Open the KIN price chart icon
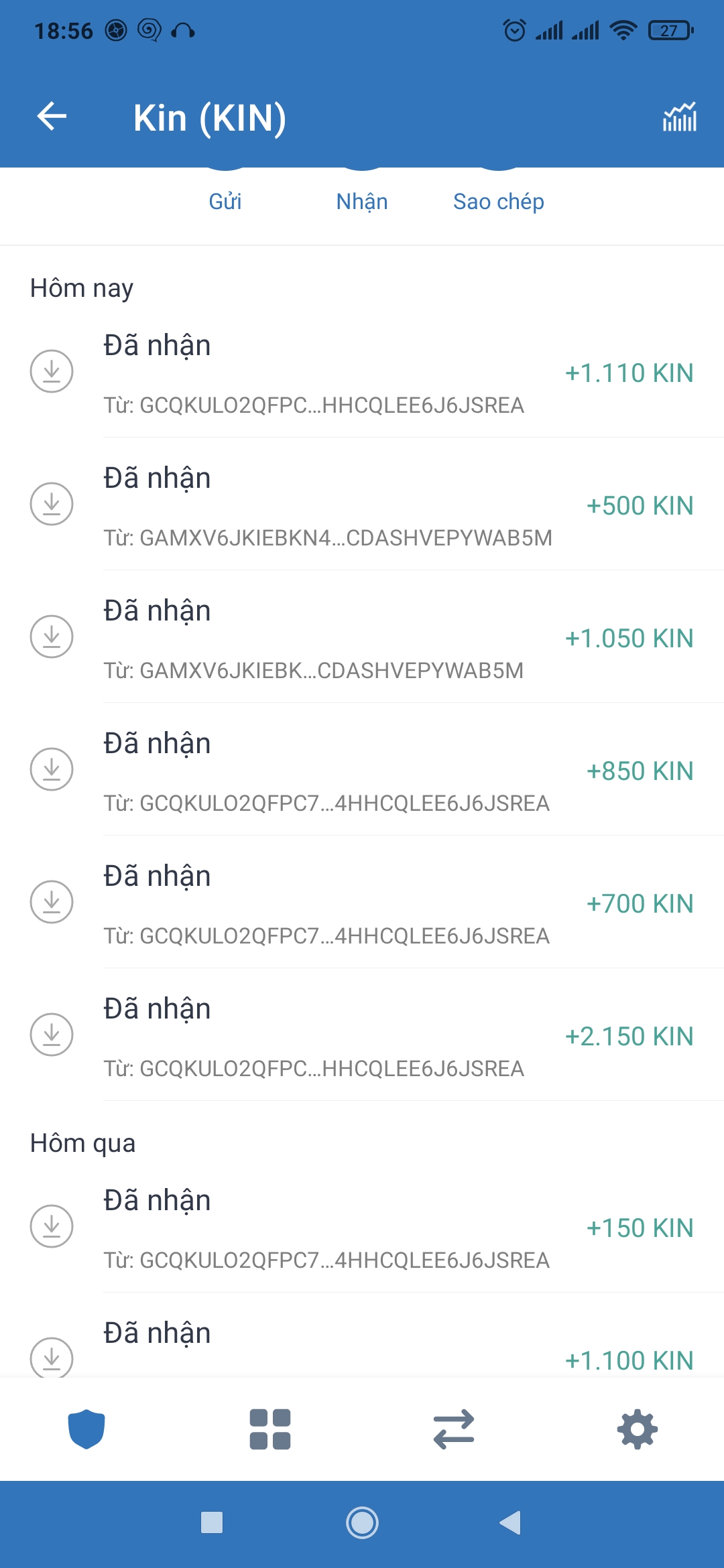This screenshot has width=724, height=1568. 679,117
